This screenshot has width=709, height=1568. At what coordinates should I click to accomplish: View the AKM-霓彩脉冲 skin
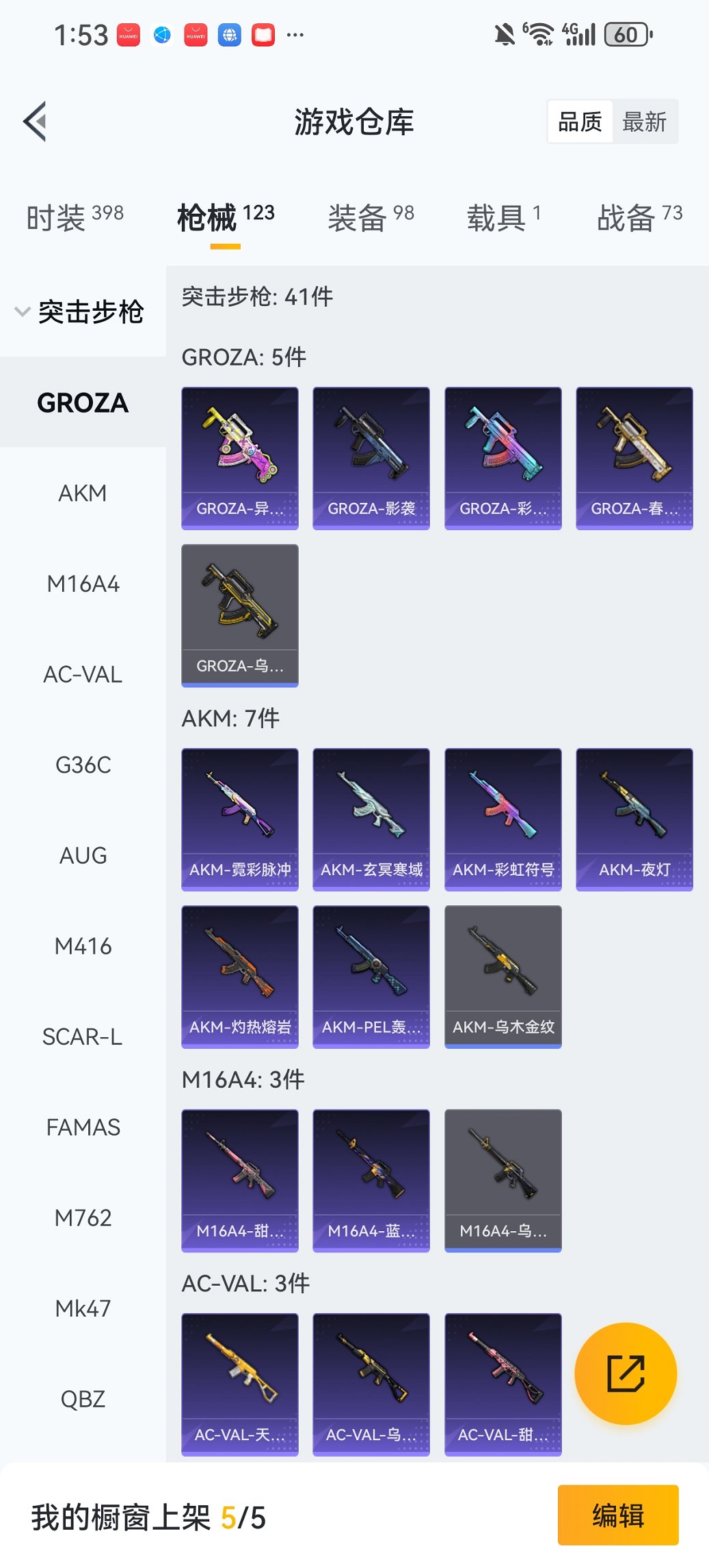[x=240, y=819]
